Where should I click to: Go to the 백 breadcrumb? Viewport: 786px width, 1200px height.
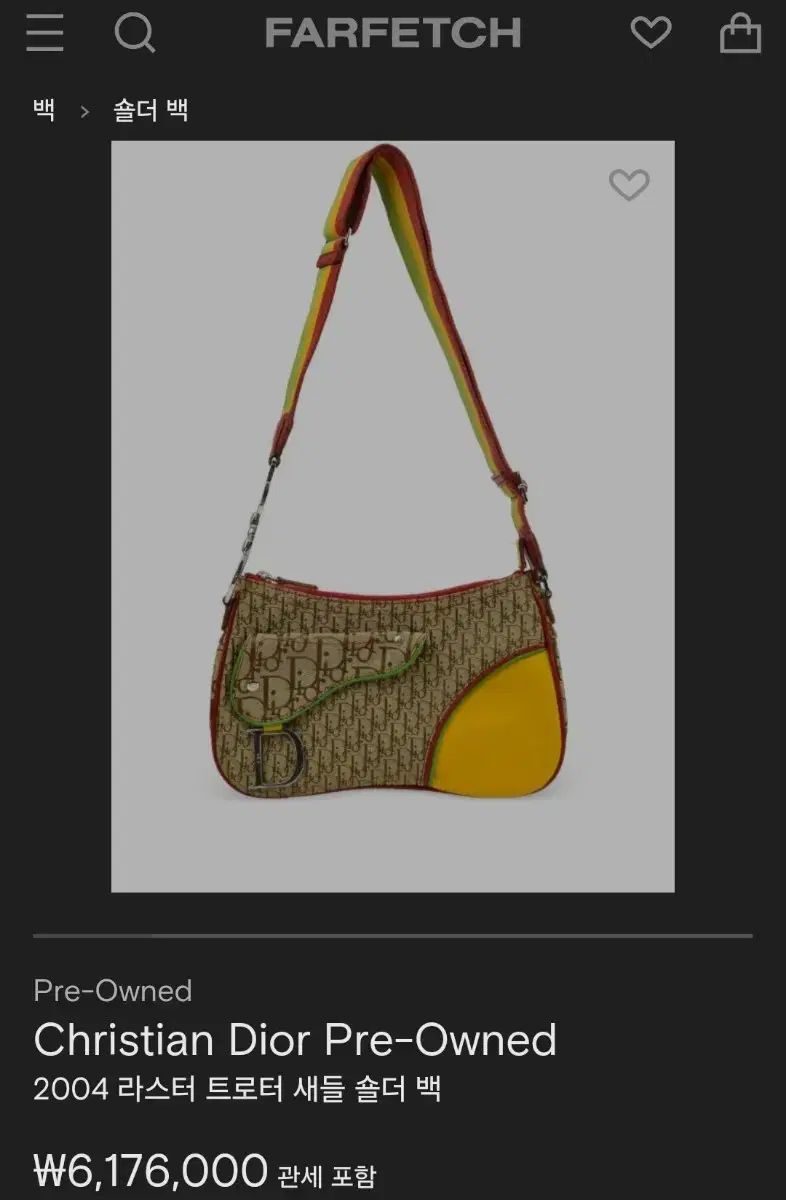[x=44, y=110]
